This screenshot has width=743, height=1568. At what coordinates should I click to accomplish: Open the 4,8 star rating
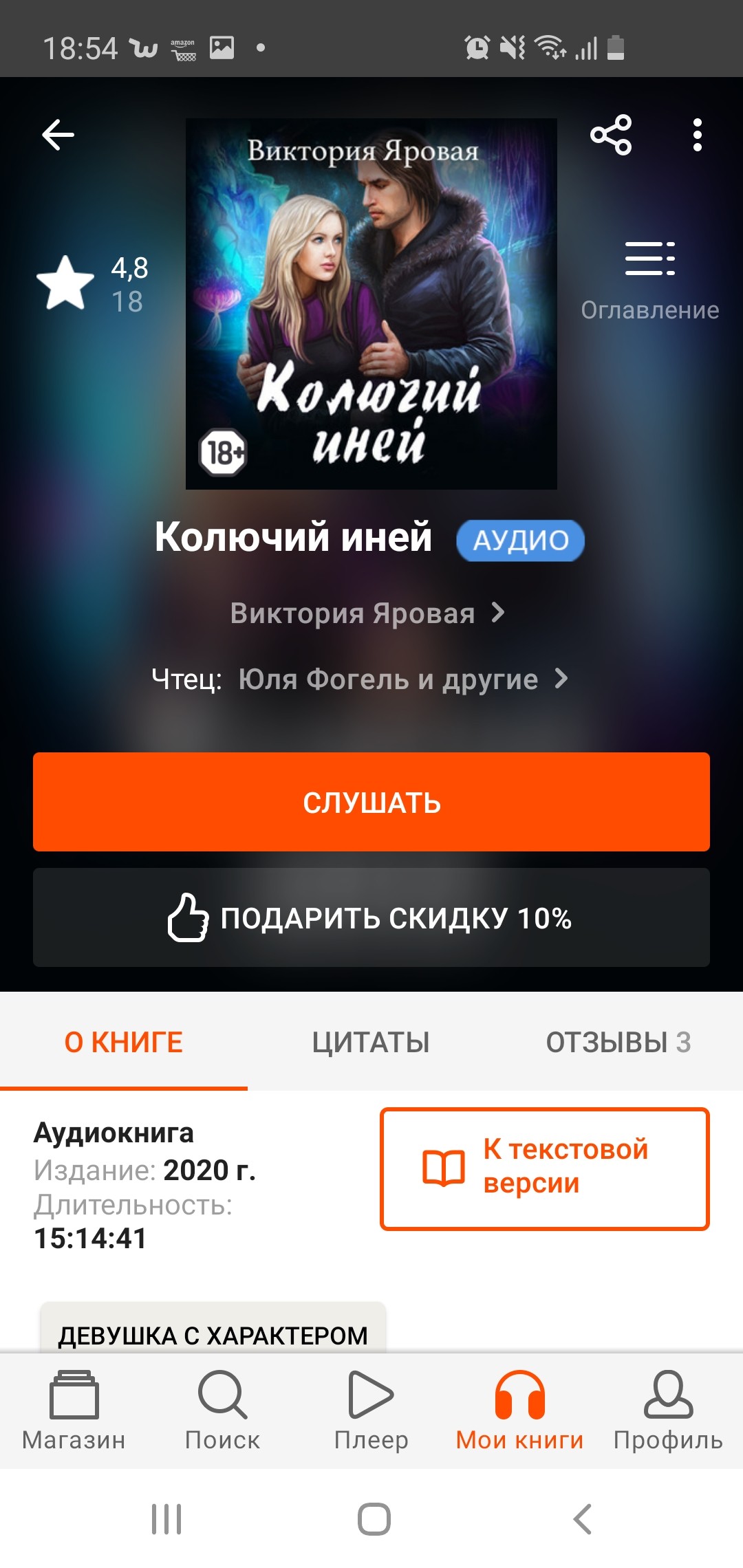(93, 283)
